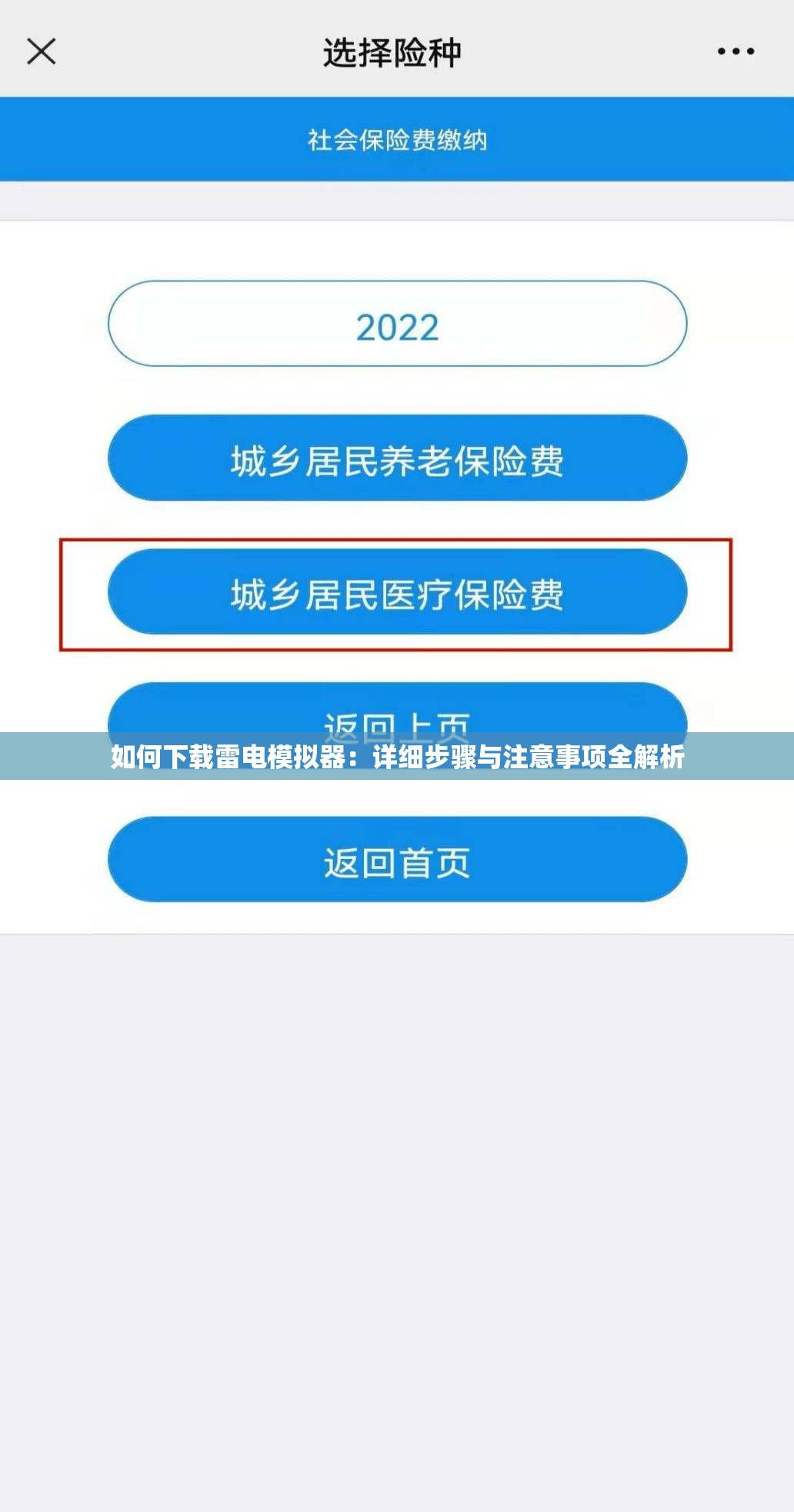Click the 选择险种 page title
Image resolution: width=794 pixels, height=1512 pixels.
tap(397, 52)
